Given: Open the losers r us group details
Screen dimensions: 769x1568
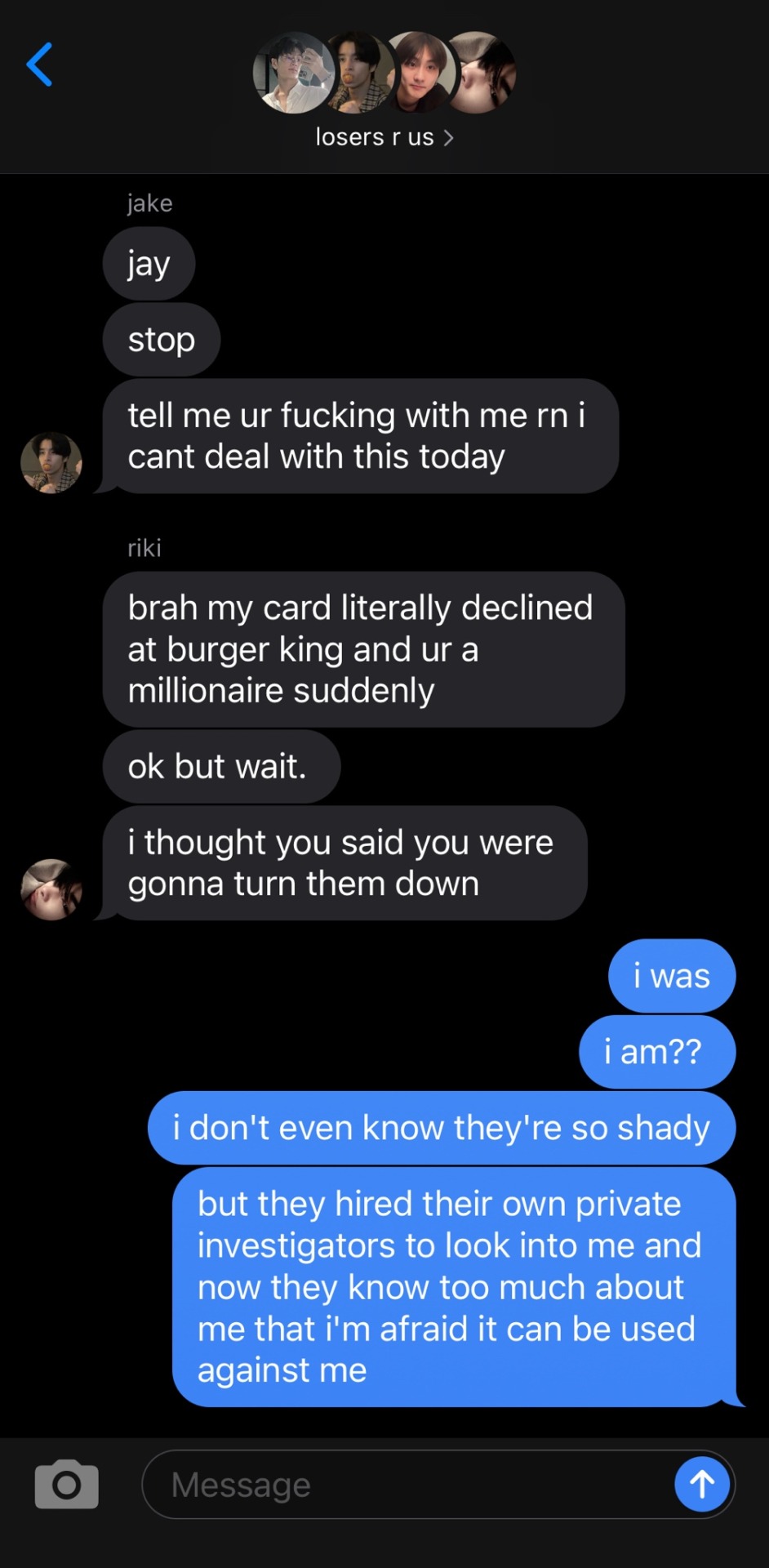Looking at the screenshot, I should (384, 137).
